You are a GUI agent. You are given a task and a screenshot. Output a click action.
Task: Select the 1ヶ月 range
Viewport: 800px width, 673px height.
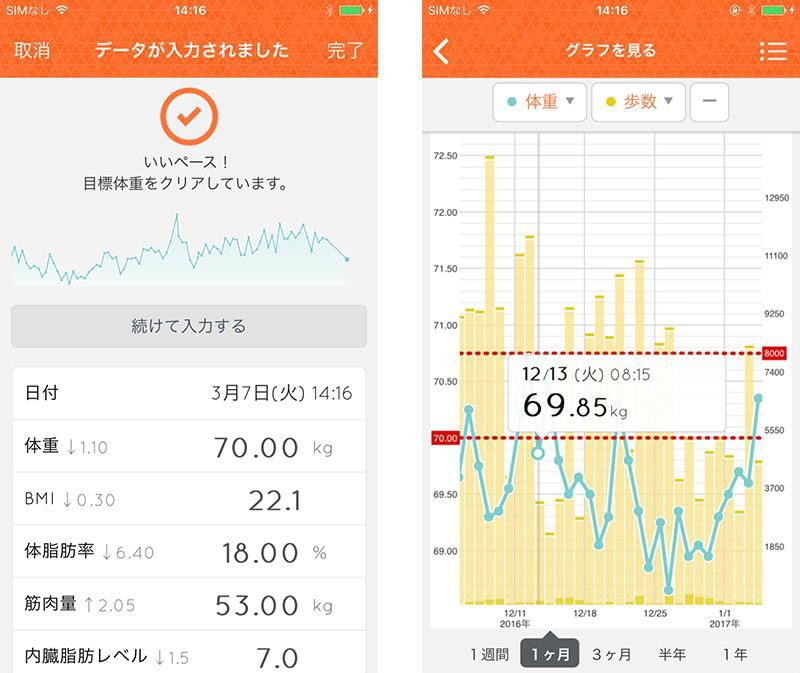[x=550, y=655]
